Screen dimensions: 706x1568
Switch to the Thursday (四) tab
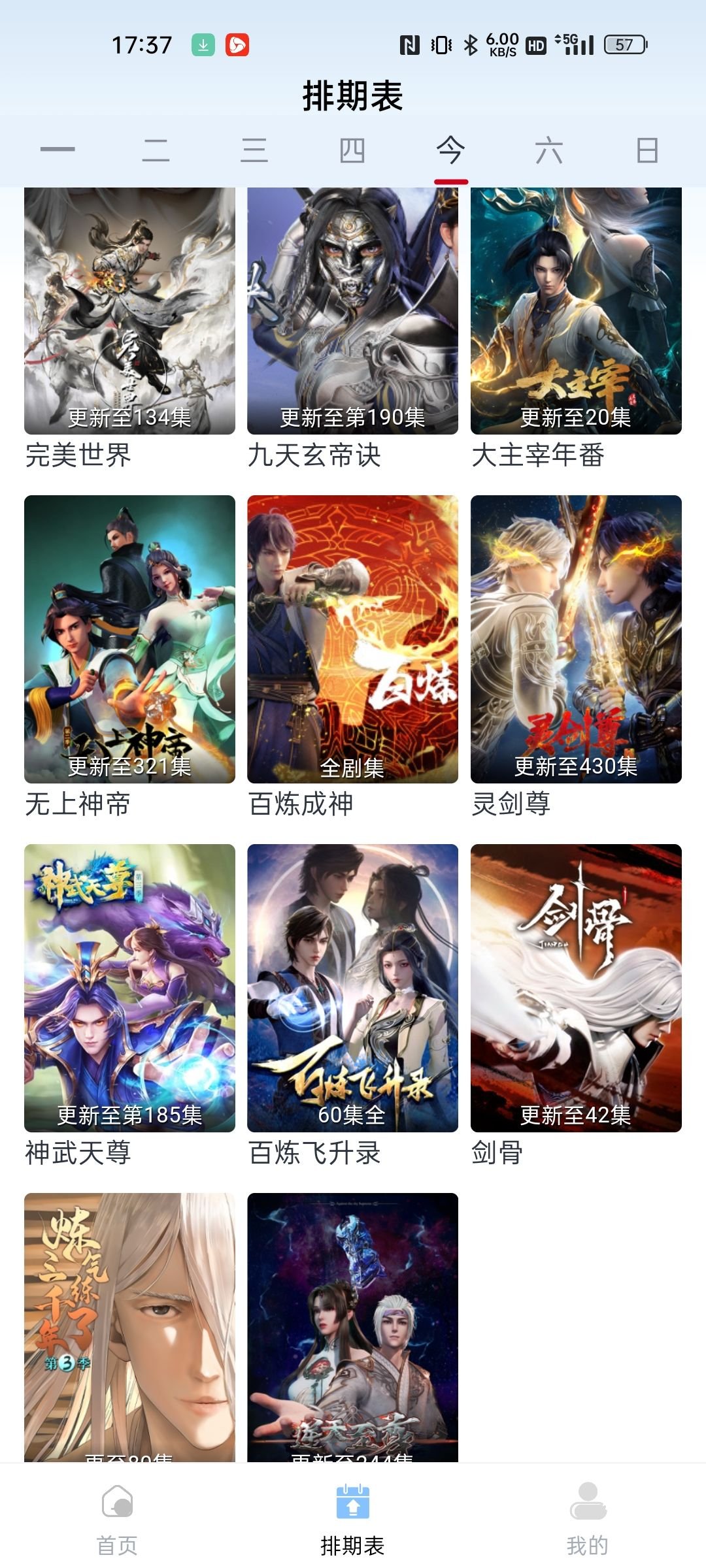[x=352, y=150]
